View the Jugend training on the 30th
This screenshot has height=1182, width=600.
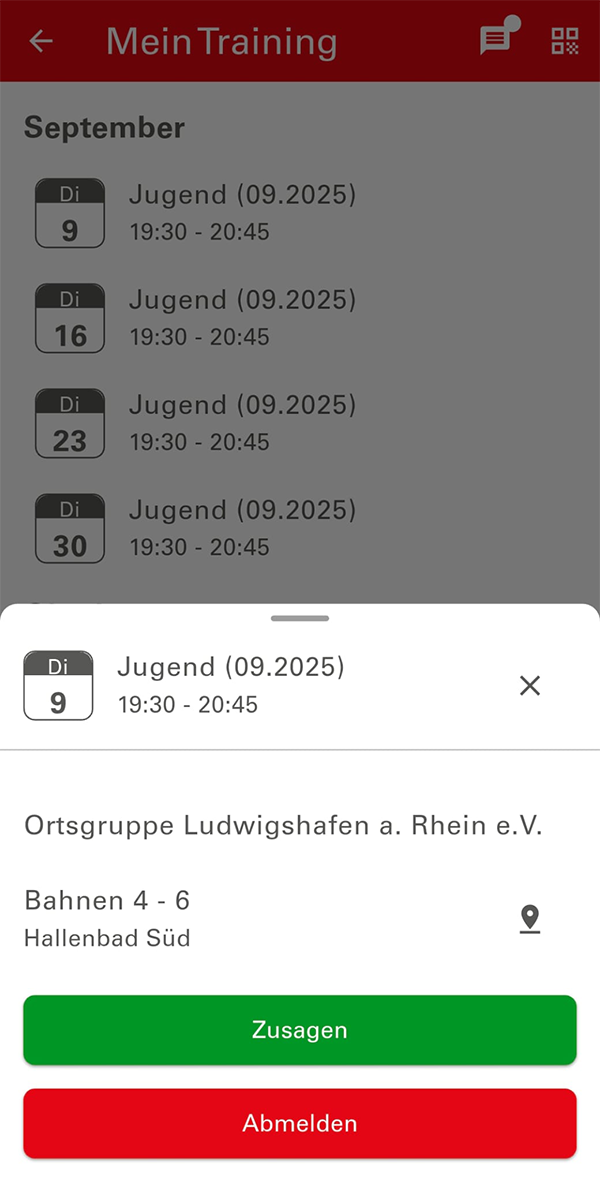tap(242, 528)
